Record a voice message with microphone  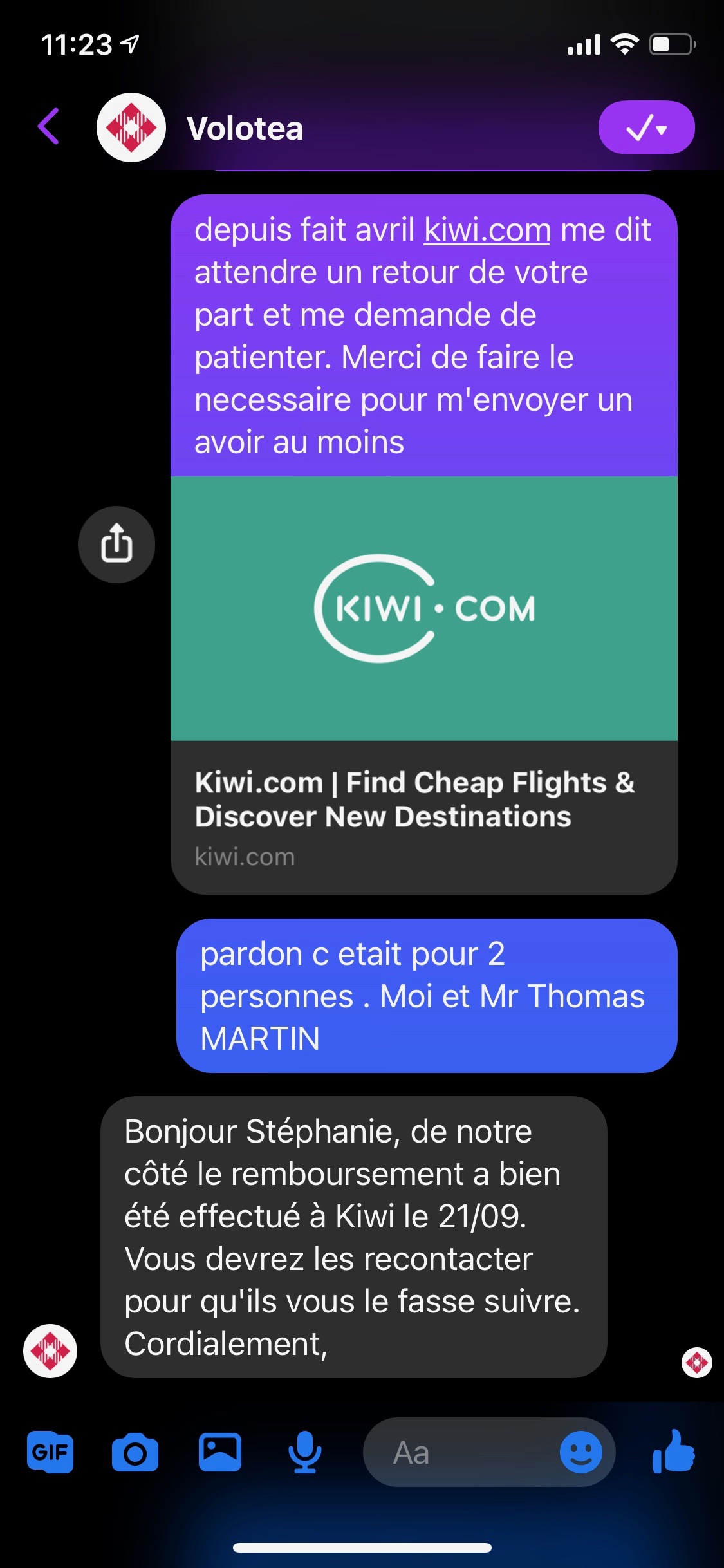pos(304,1453)
